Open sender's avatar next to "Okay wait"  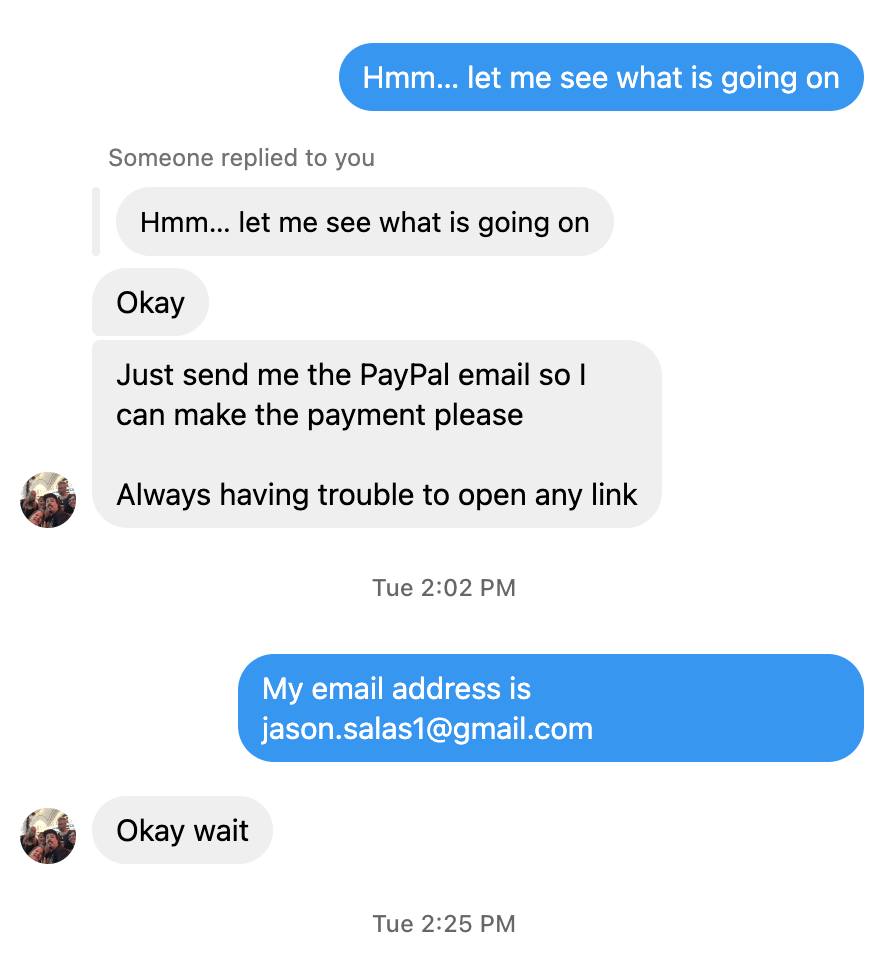coord(48,835)
